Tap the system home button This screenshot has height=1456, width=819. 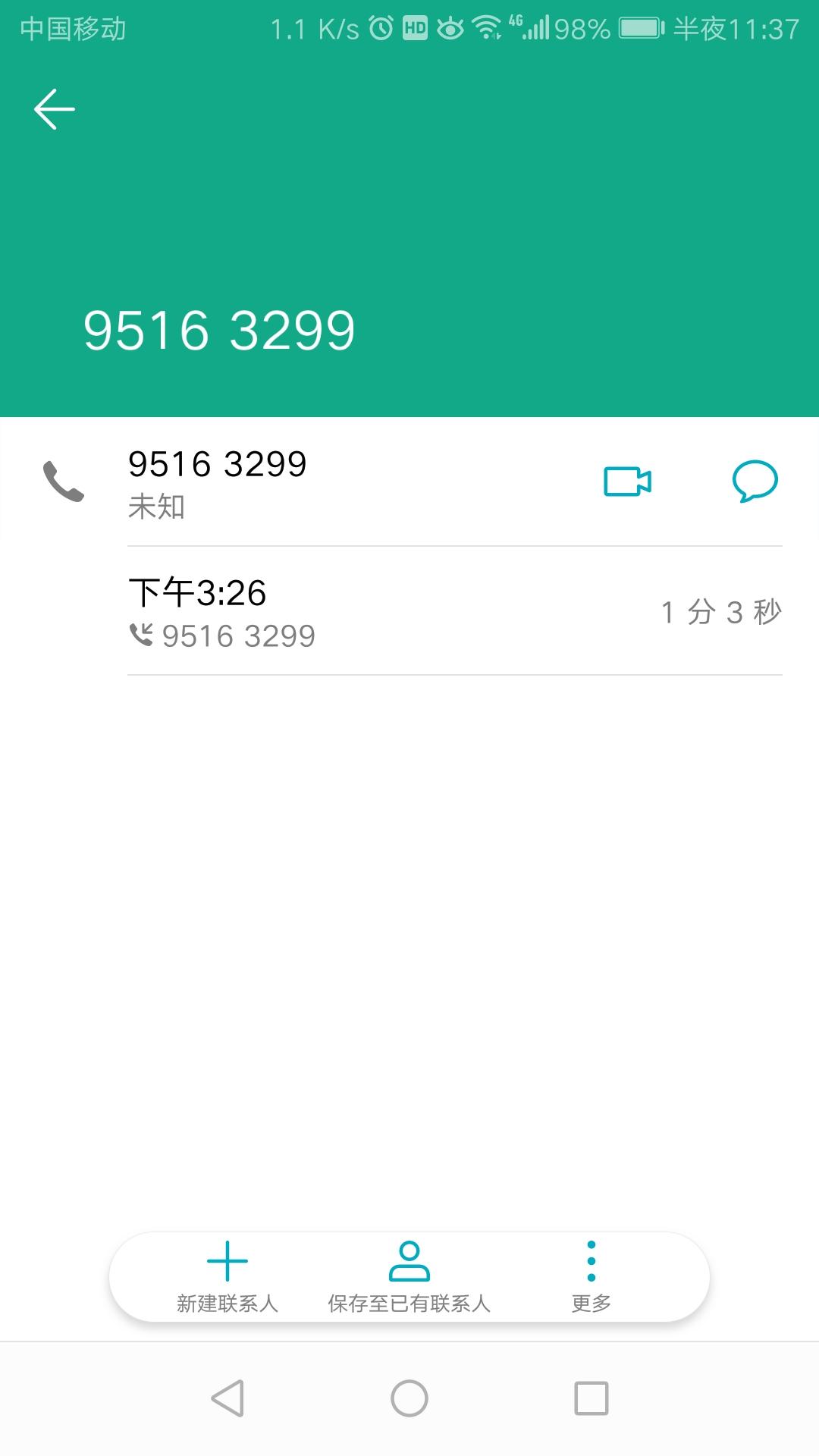coord(409,1398)
